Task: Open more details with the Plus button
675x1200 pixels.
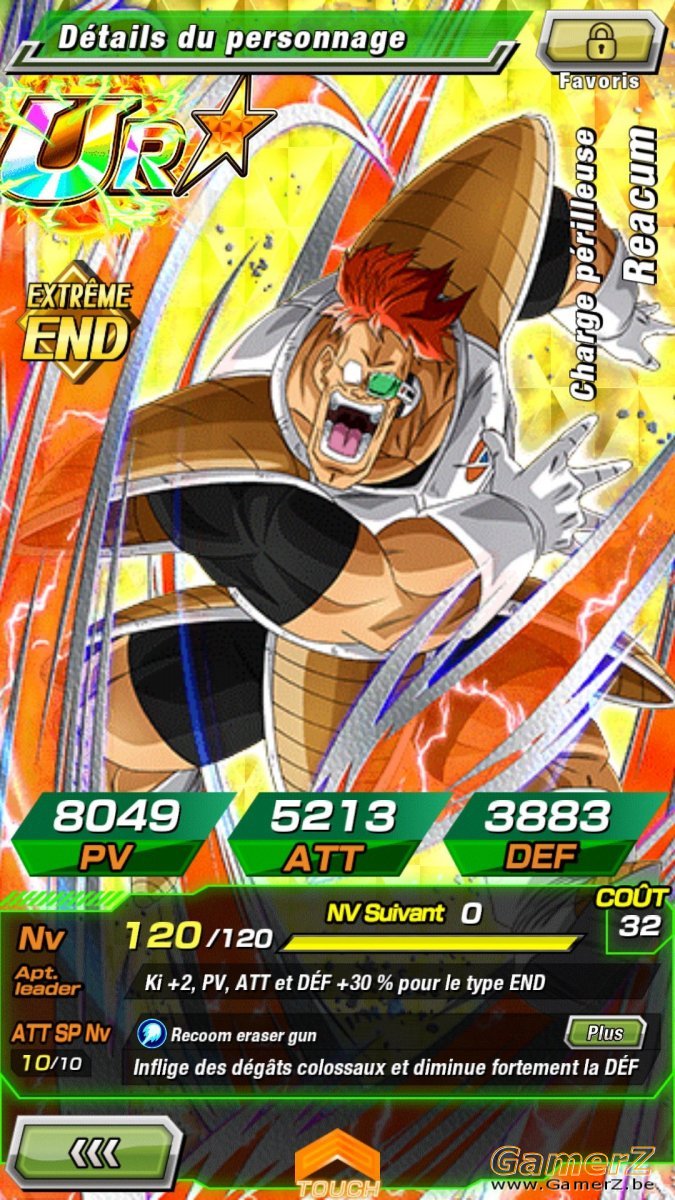Action: (x=604, y=1033)
